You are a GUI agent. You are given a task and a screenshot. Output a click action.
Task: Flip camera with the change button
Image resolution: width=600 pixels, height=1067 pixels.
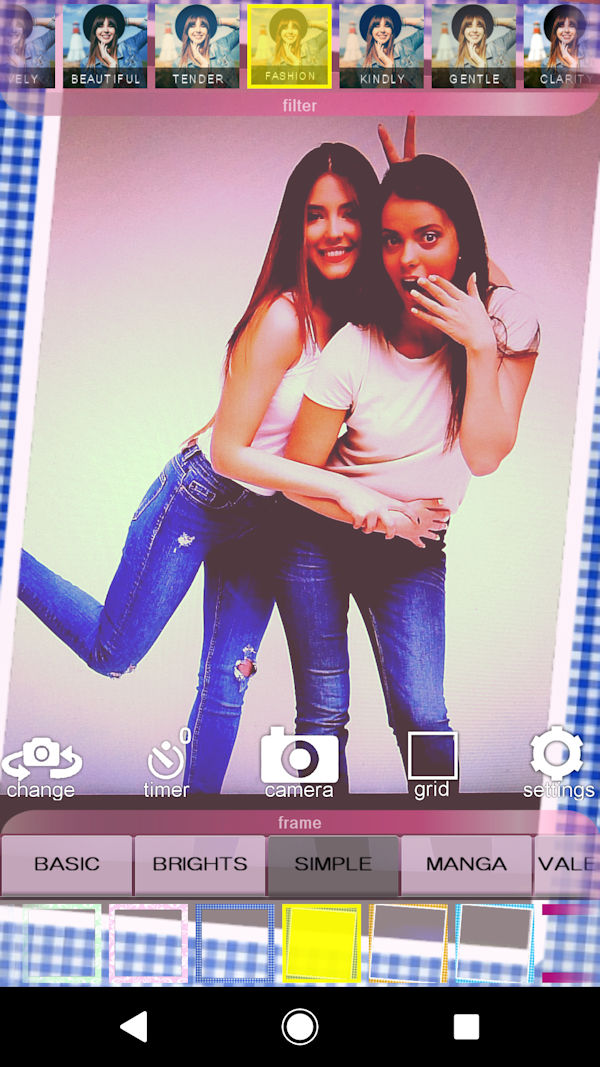[x=41, y=768]
